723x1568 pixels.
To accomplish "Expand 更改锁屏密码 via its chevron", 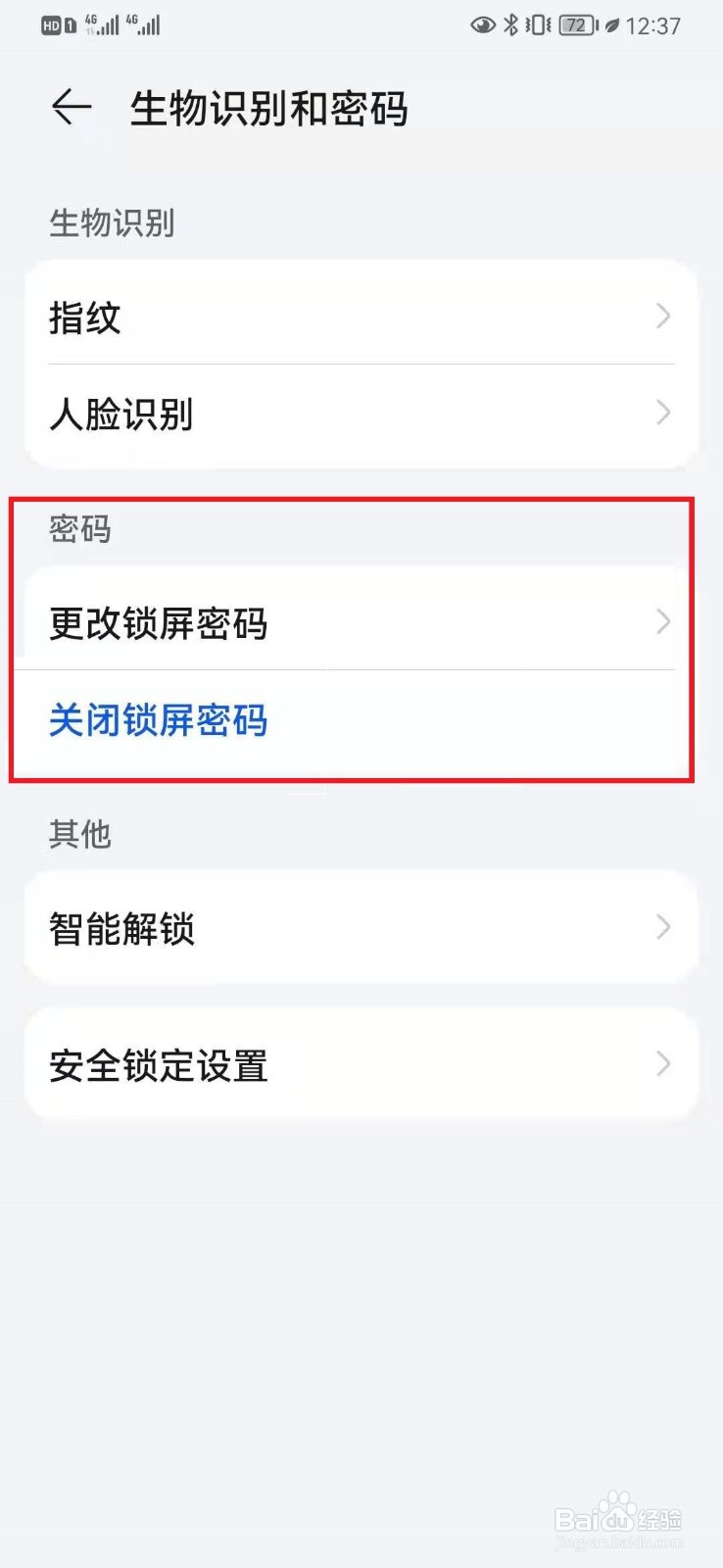I will 664,622.
